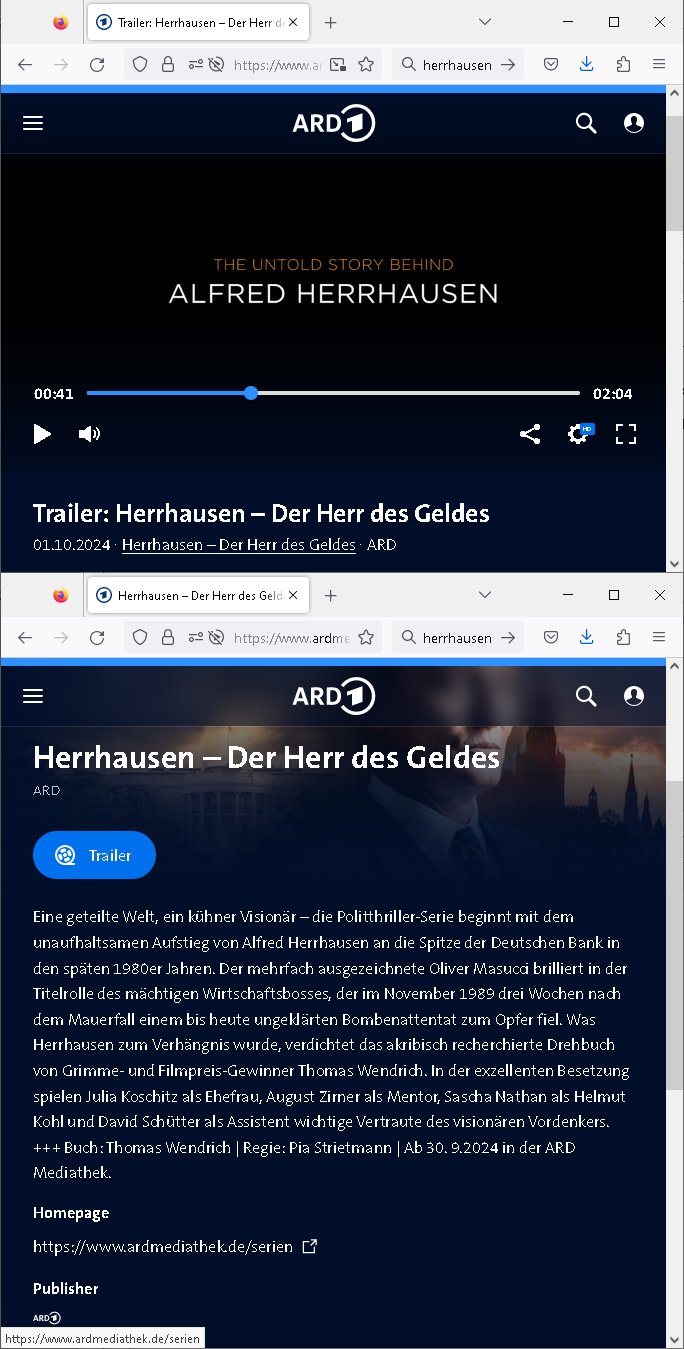Close the 'Trailer: Herrhausen' browser tab
The height and width of the screenshot is (1349, 684).
(x=294, y=22)
